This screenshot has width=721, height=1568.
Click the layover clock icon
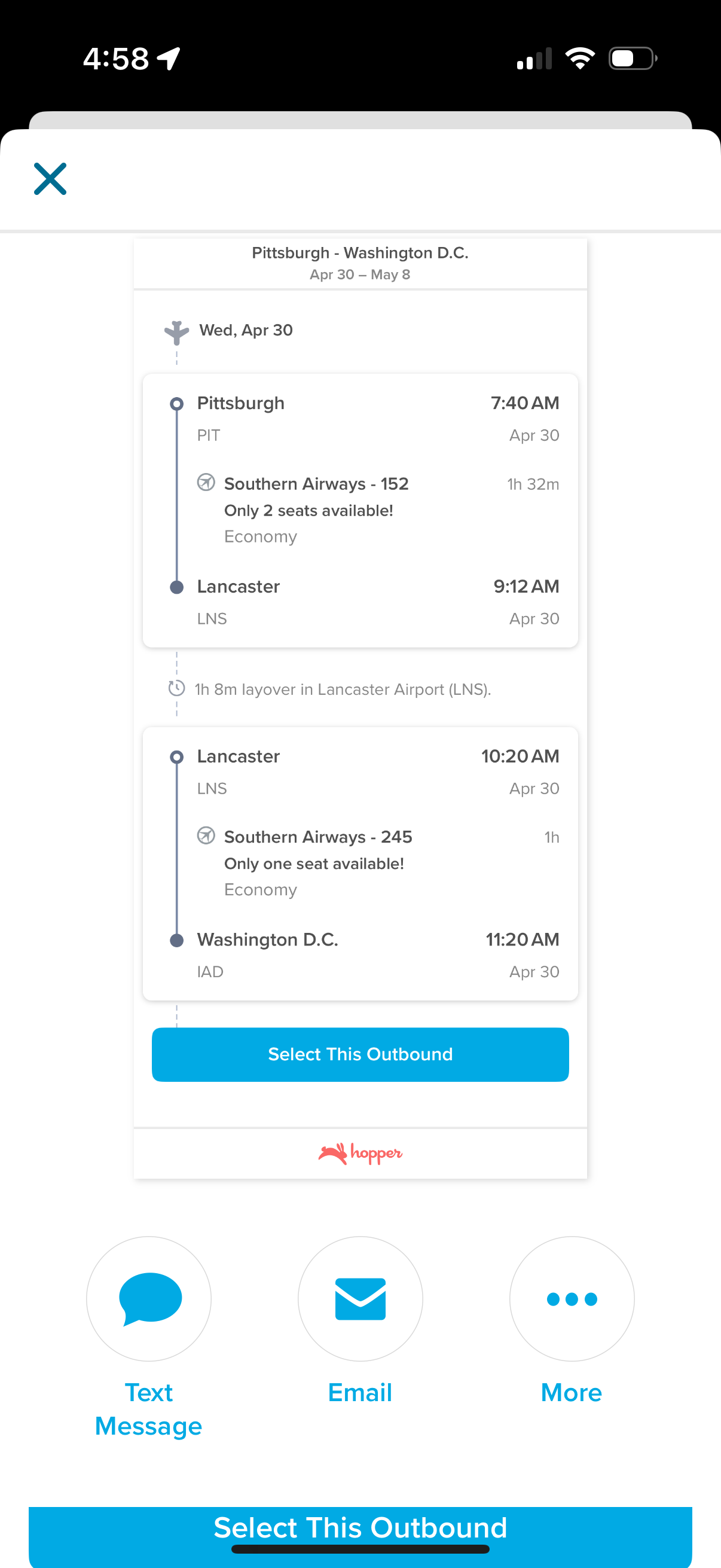(x=176, y=688)
